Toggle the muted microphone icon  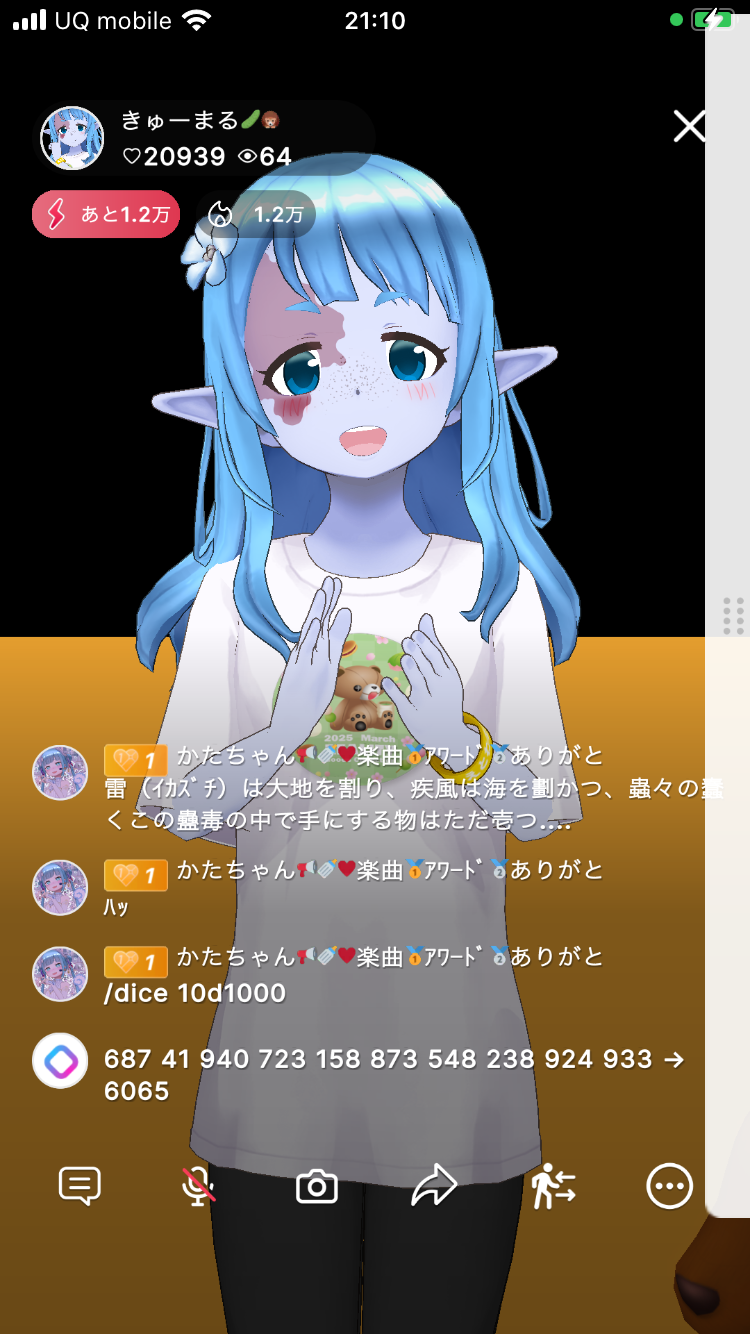198,1186
